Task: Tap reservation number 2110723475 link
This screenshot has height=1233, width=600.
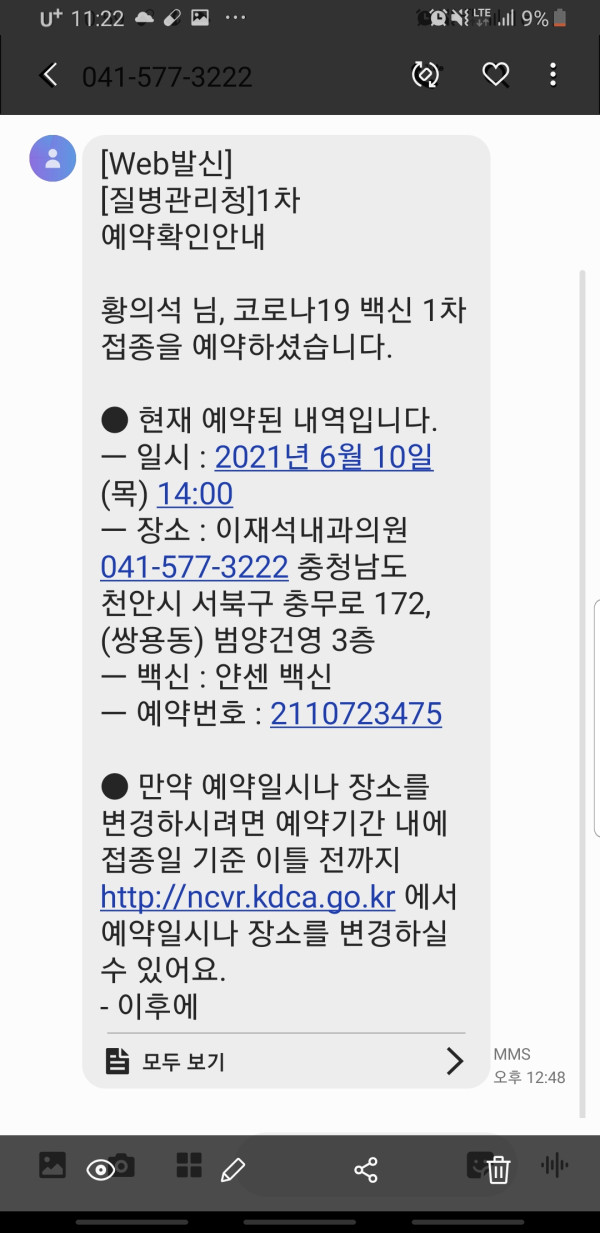Action: [356, 714]
